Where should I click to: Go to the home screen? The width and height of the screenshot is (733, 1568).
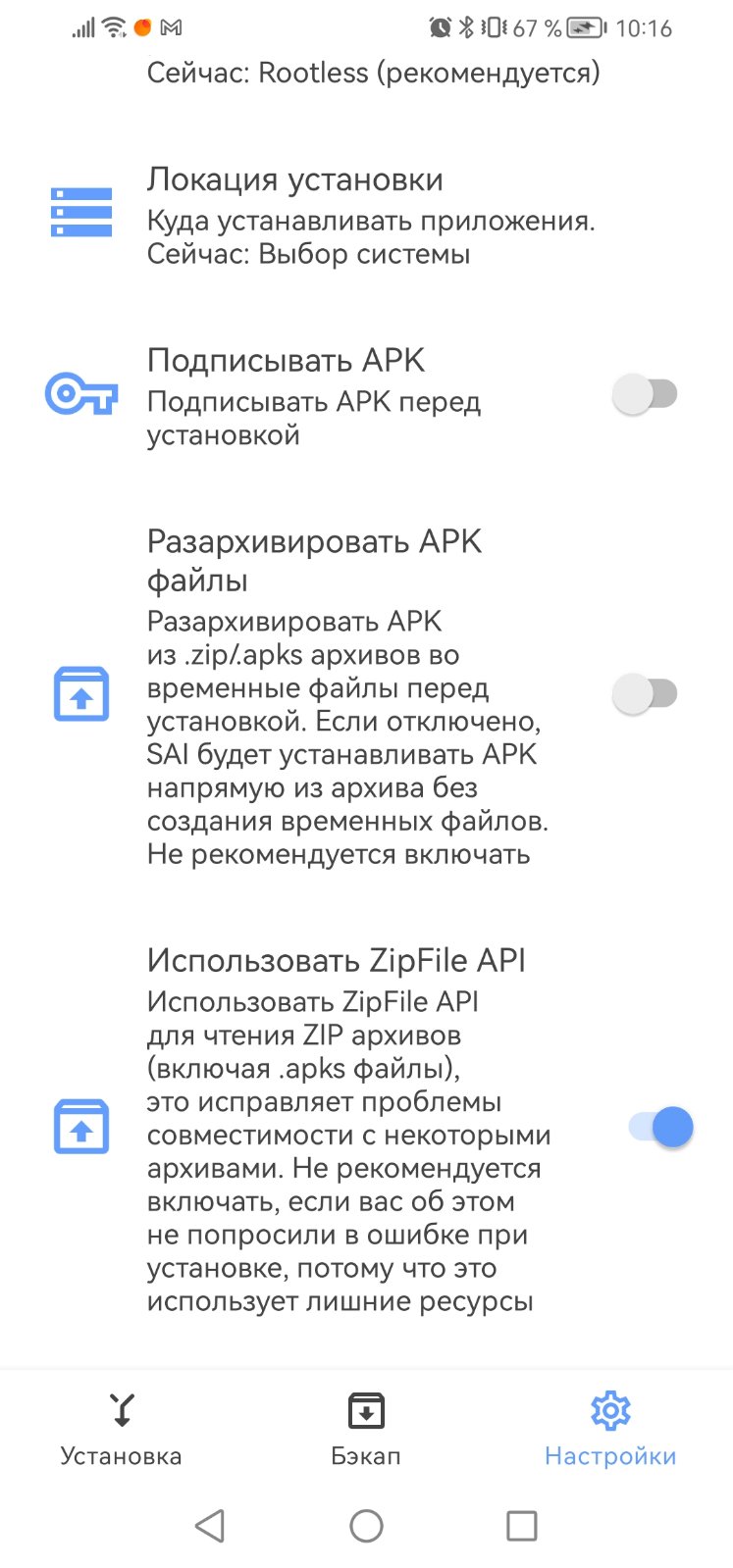point(366,1526)
